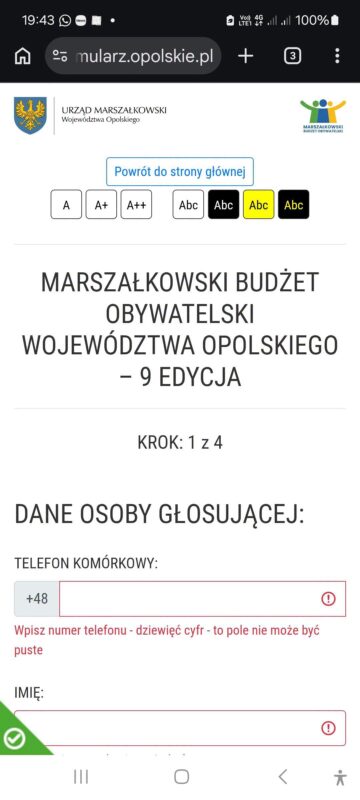Choose yellow background black text contrast
Viewport: 360px width, 800px height.
[x=259, y=205]
